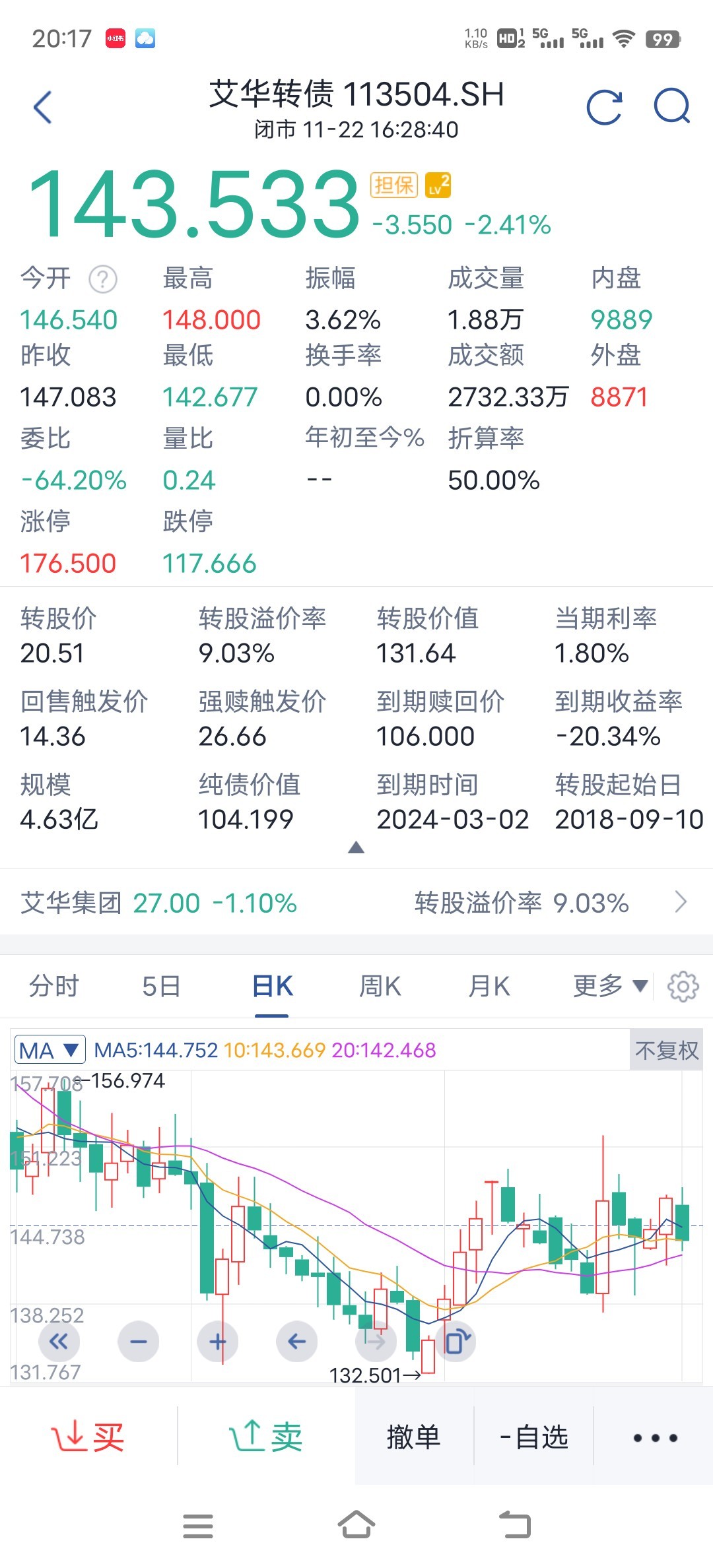Open the 更多 chart period dropdown

coord(610,986)
